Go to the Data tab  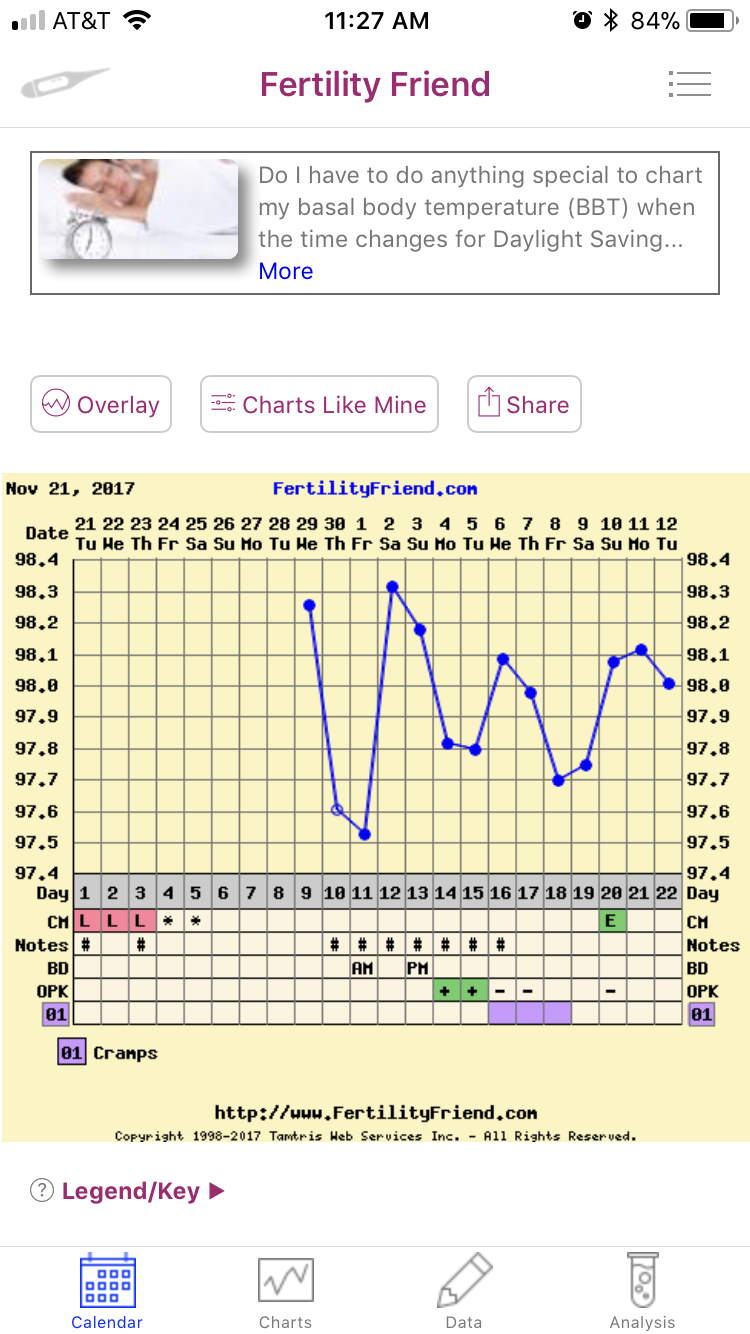pyautogui.click(x=464, y=1292)
